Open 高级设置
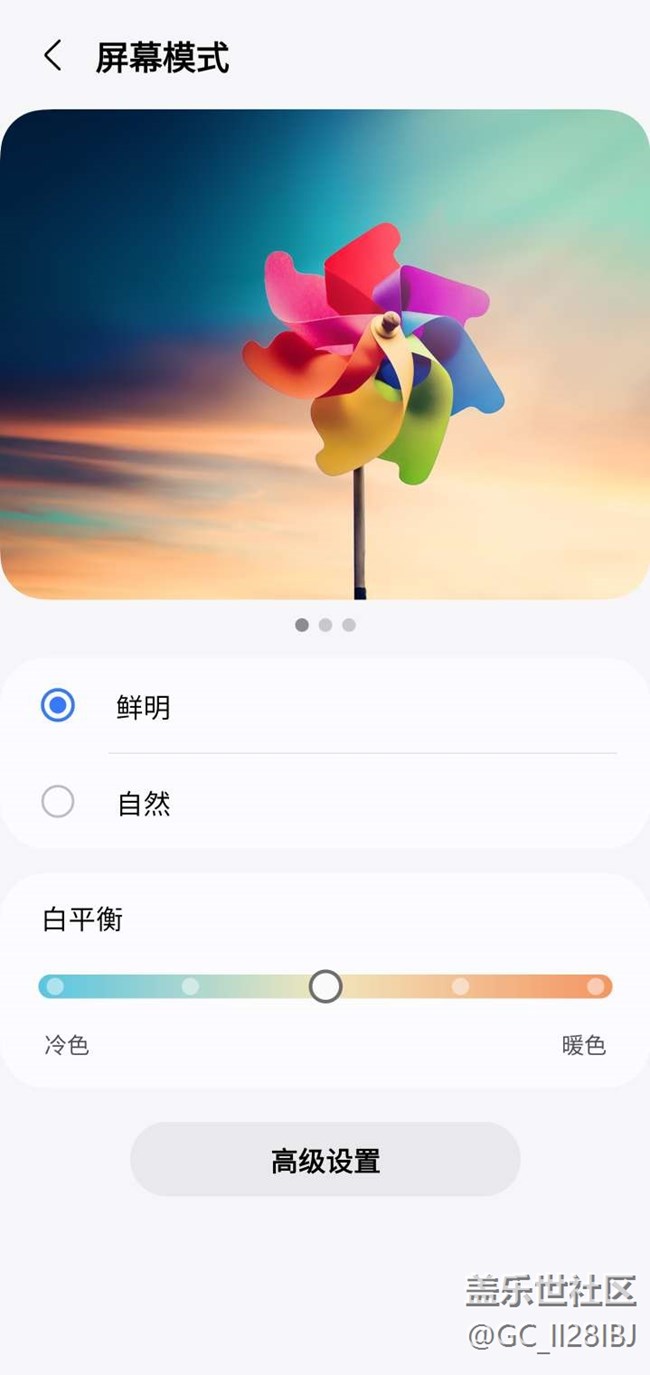The width and height of the screenshot is (650, 1375). coord(325,1160)
